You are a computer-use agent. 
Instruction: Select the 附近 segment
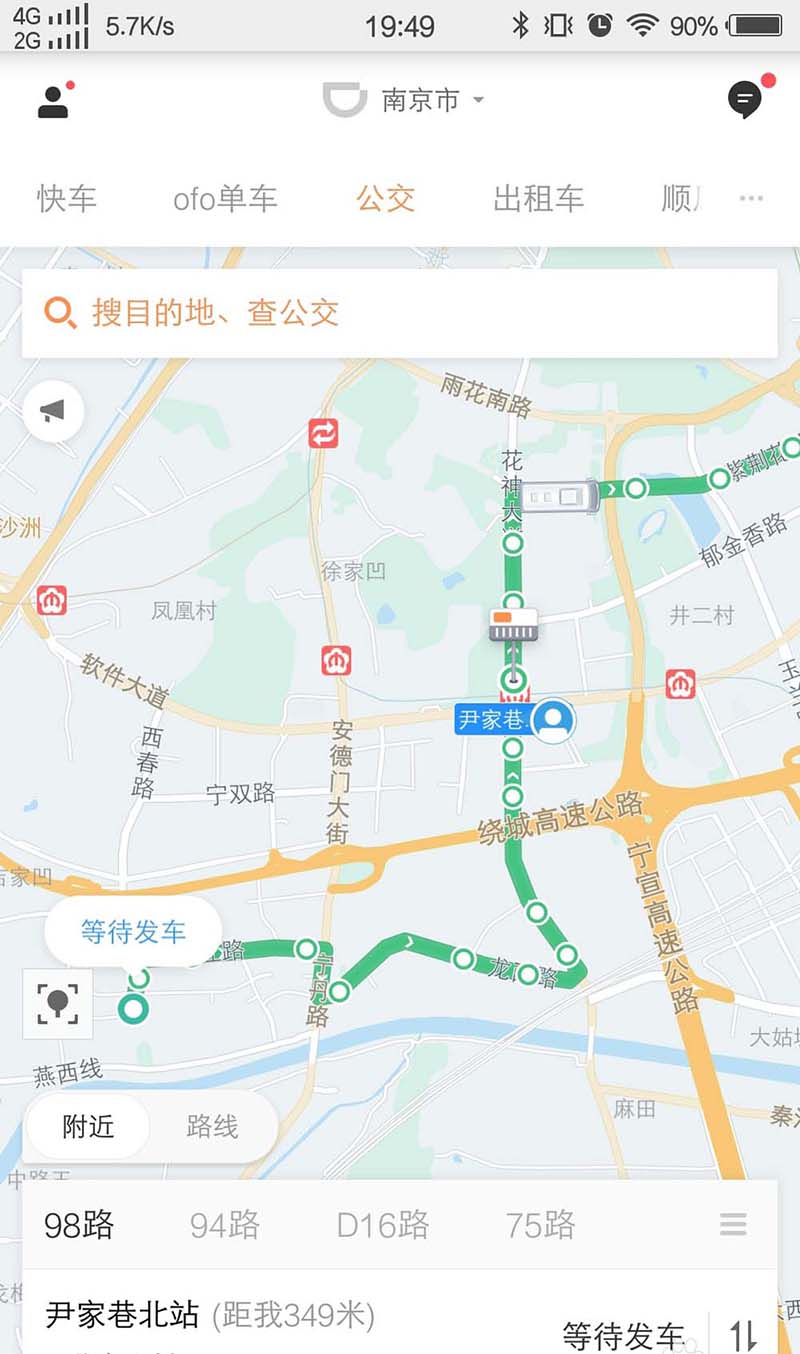coord(88,1127)
